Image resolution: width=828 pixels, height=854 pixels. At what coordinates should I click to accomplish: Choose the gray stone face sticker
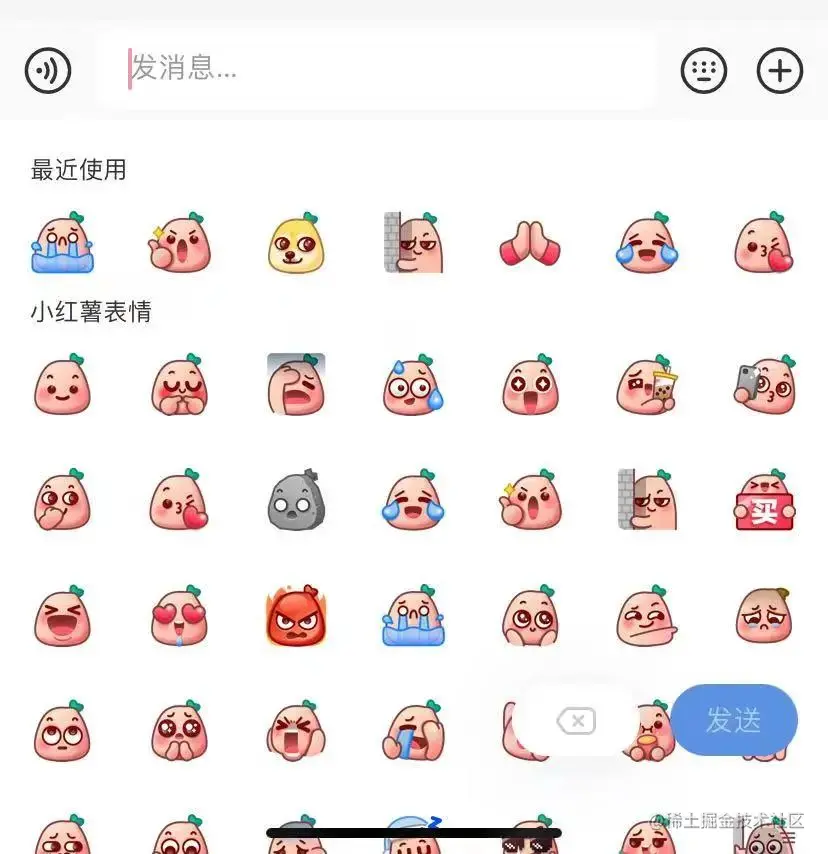295,503
